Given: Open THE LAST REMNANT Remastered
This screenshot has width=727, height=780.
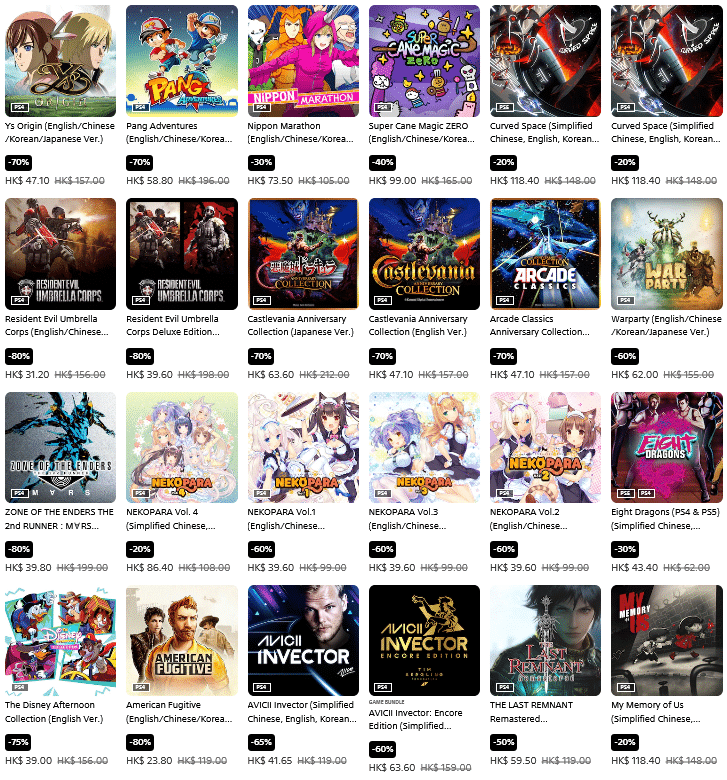Looking at the screenshot, I should (x=545, y=640).
